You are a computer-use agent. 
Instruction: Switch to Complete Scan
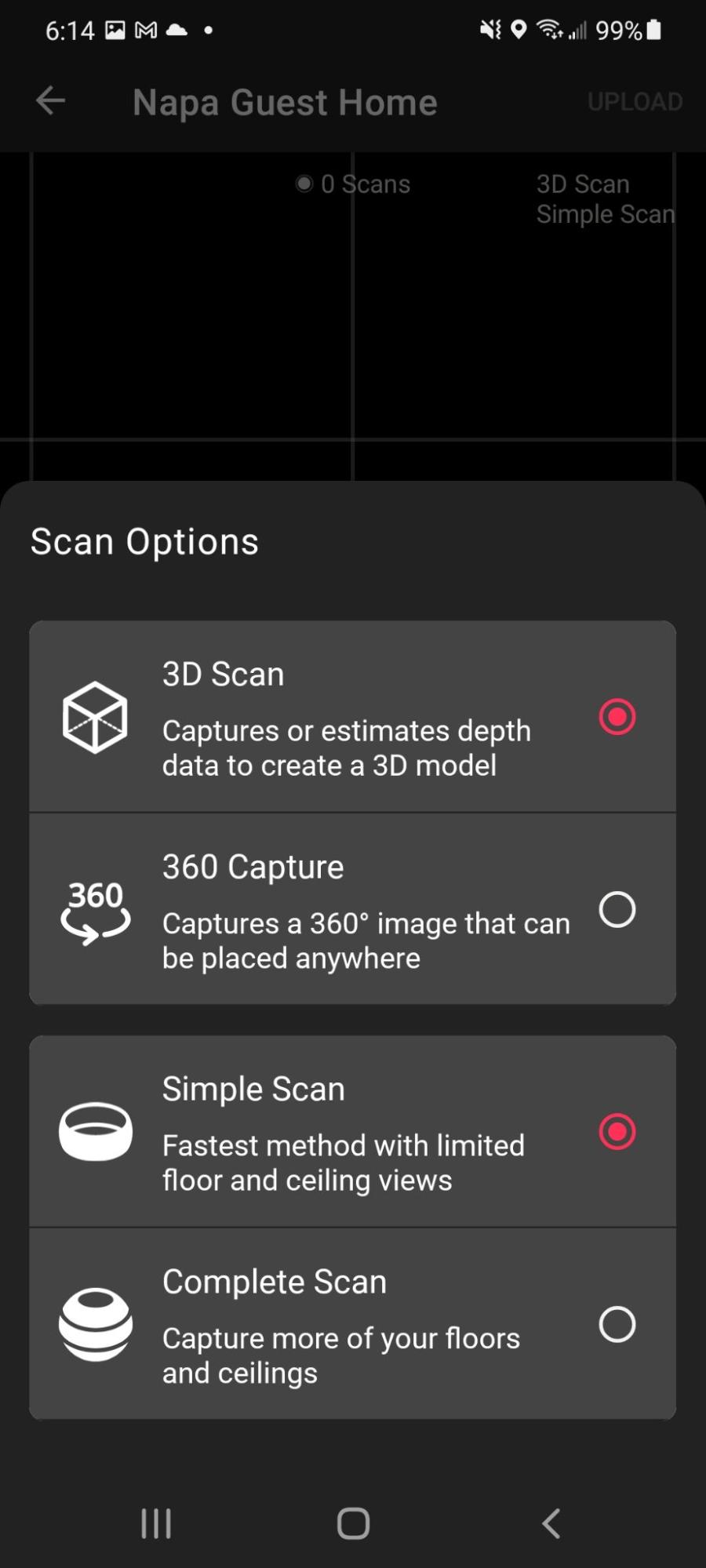tap(617, 1325)
